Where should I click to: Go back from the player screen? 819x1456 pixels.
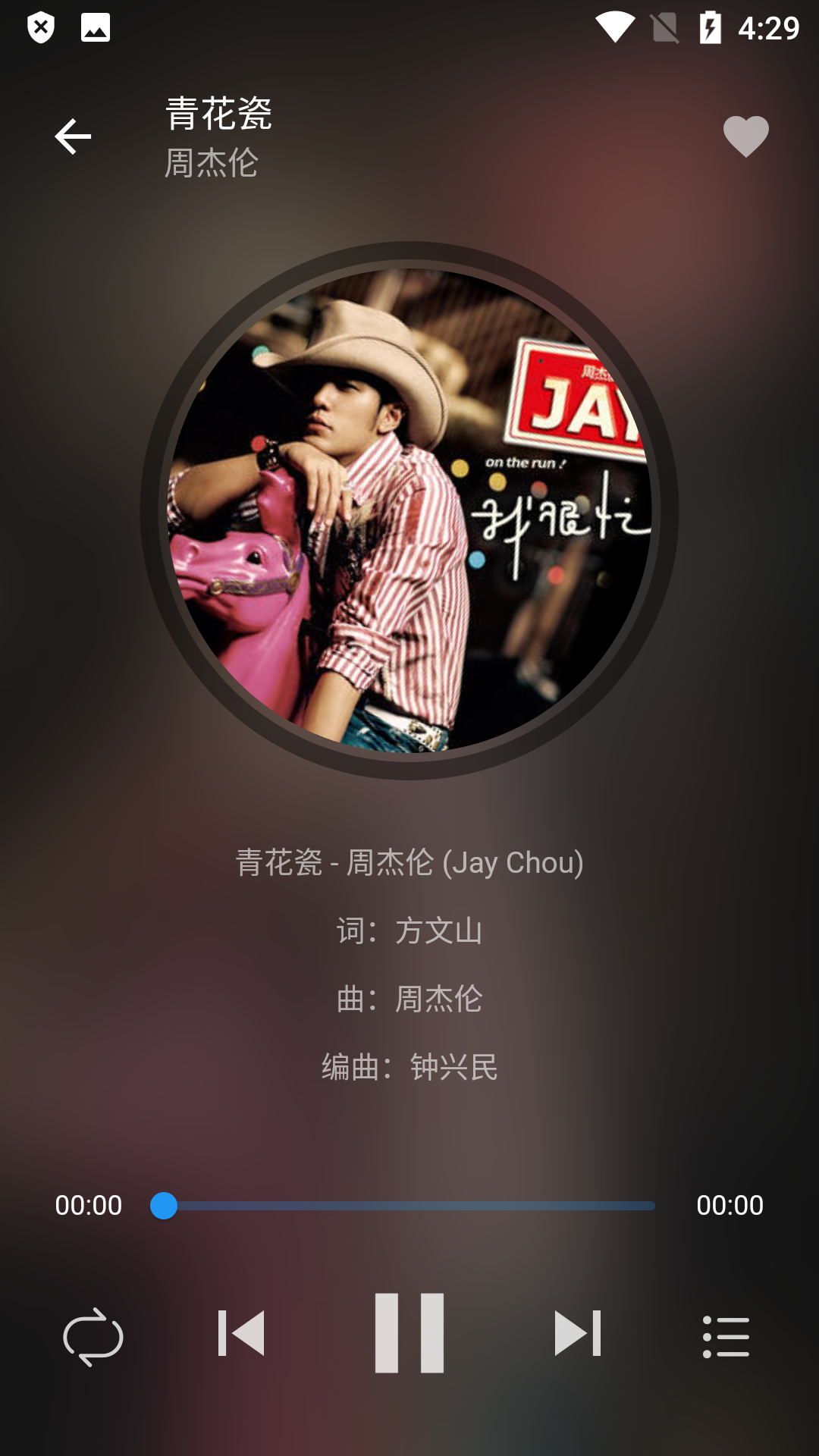(73, 136)
